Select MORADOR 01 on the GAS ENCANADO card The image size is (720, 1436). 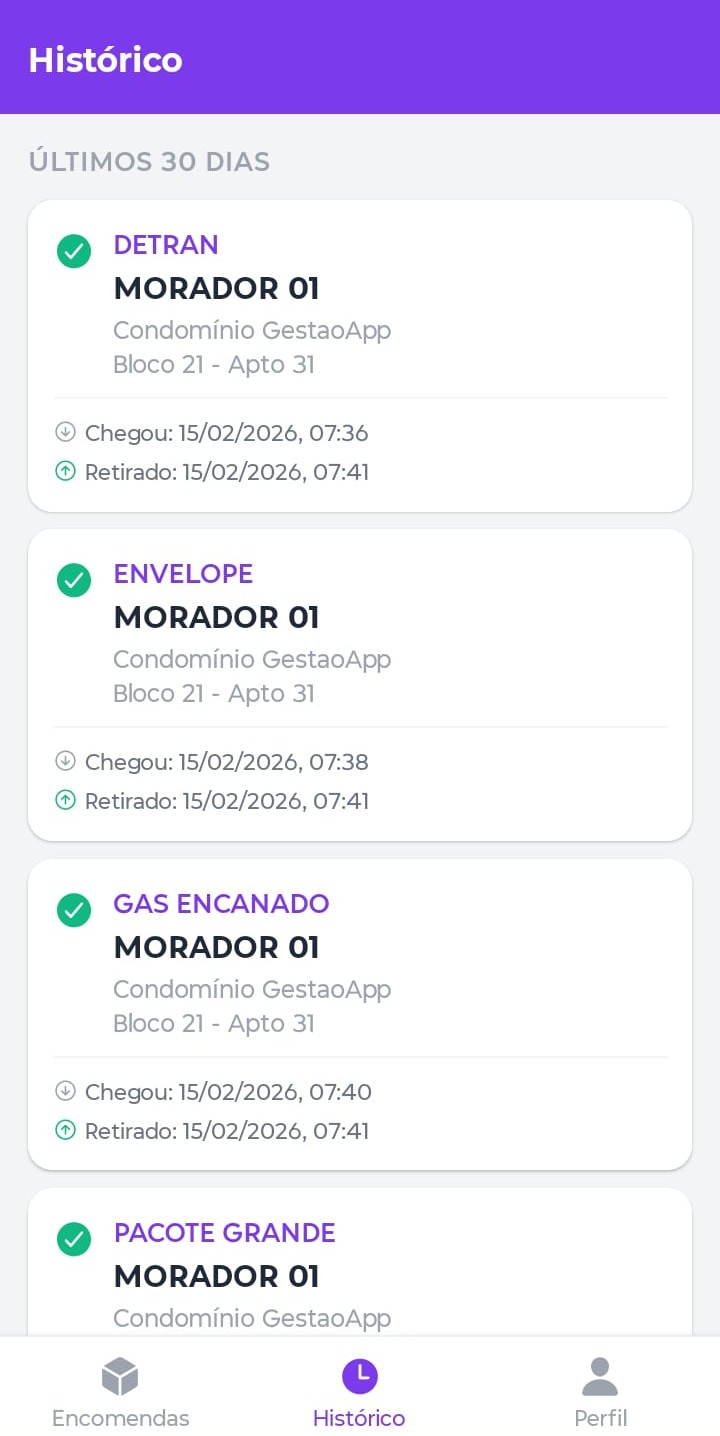[x=217, y=947]
